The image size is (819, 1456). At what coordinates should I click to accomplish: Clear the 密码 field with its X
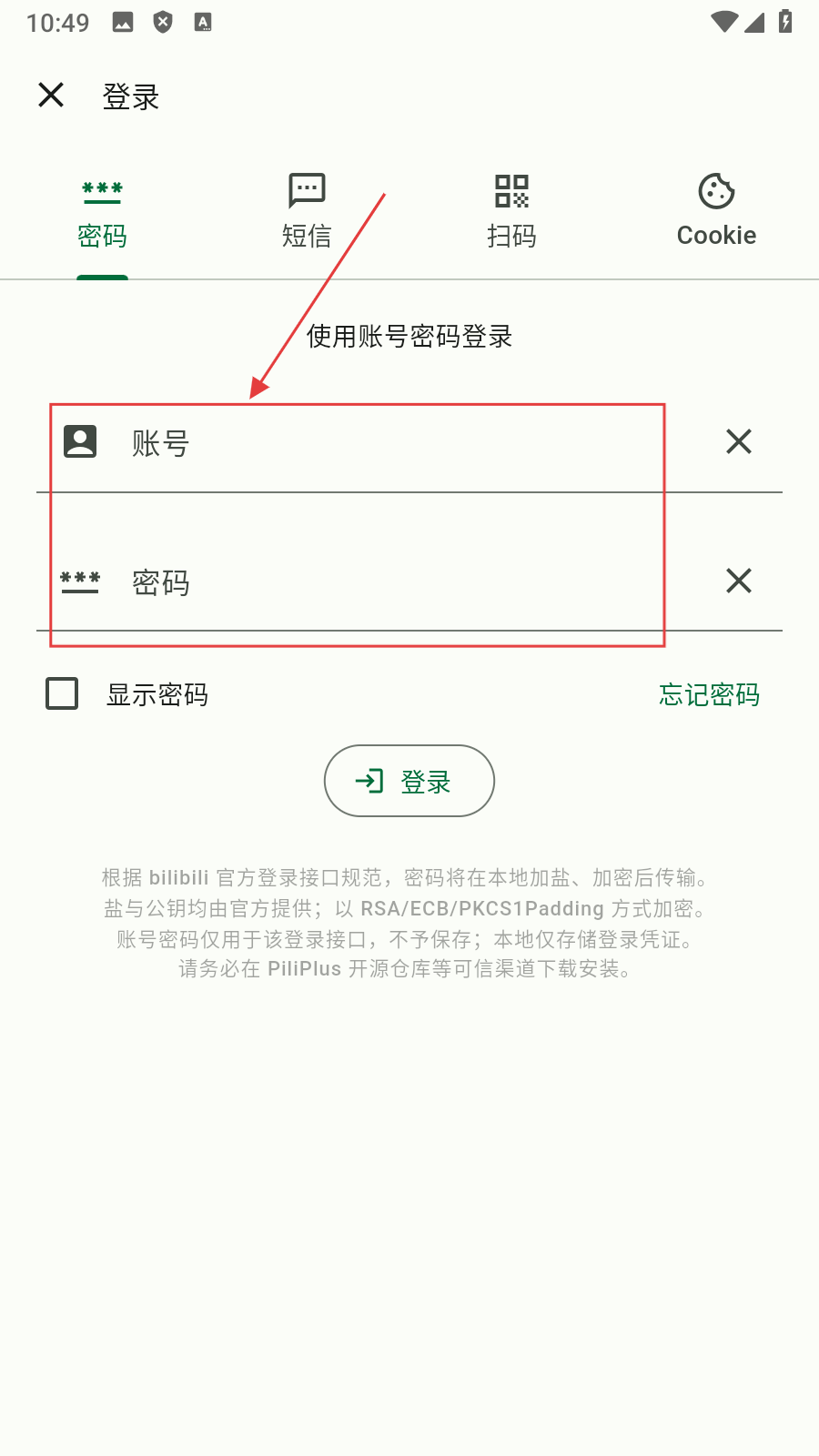coord(739,581)
